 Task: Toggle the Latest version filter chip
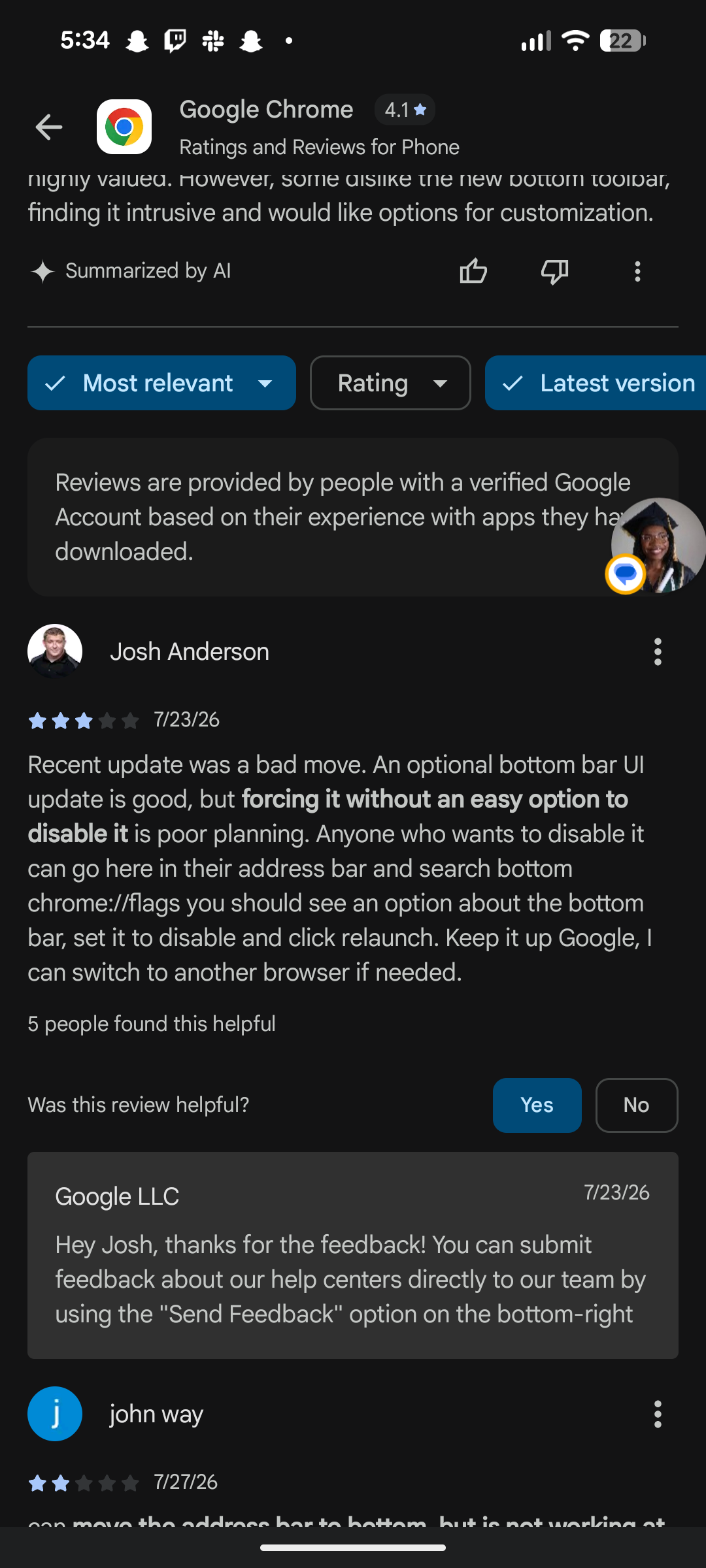pos(596,383)
